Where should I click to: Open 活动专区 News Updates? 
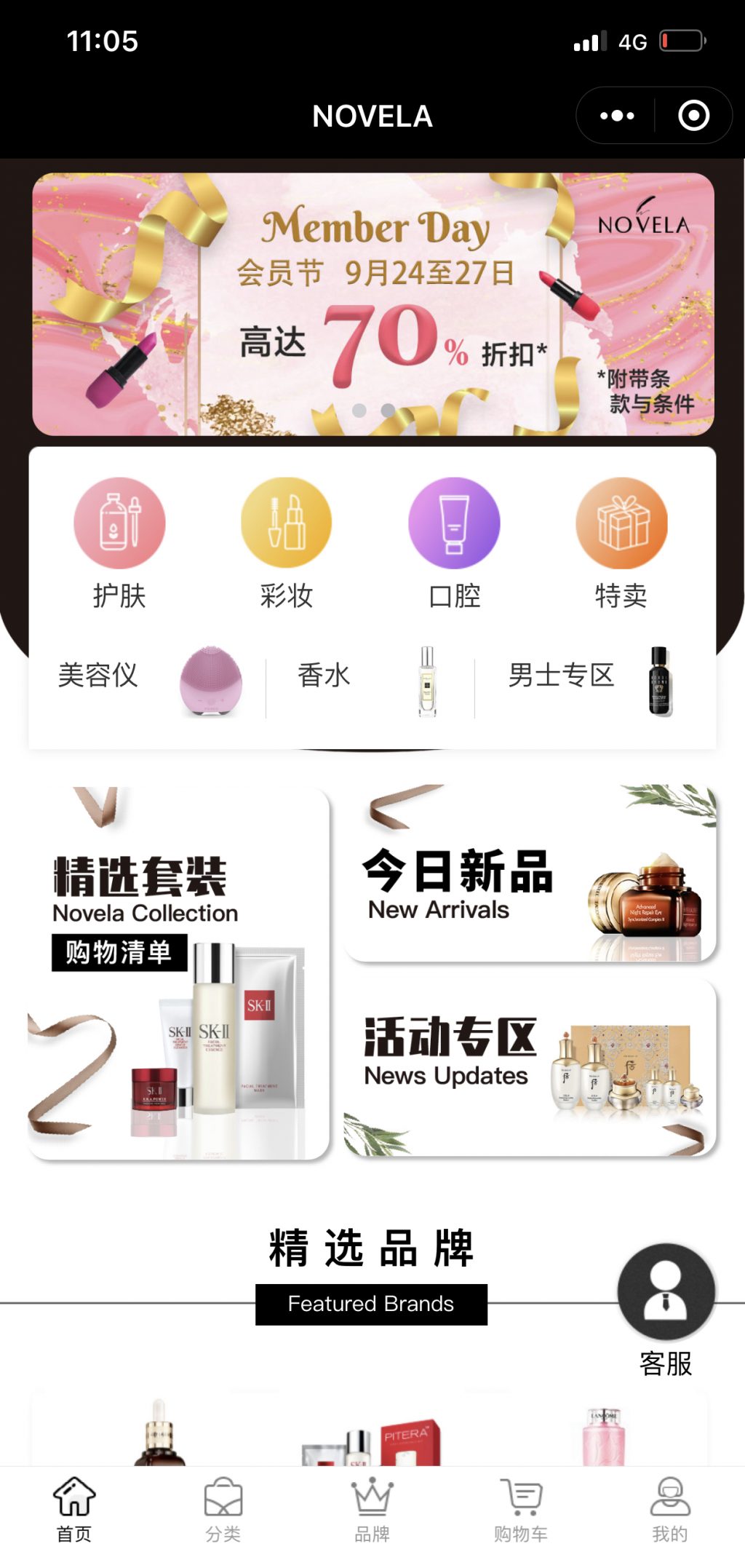530,1067
